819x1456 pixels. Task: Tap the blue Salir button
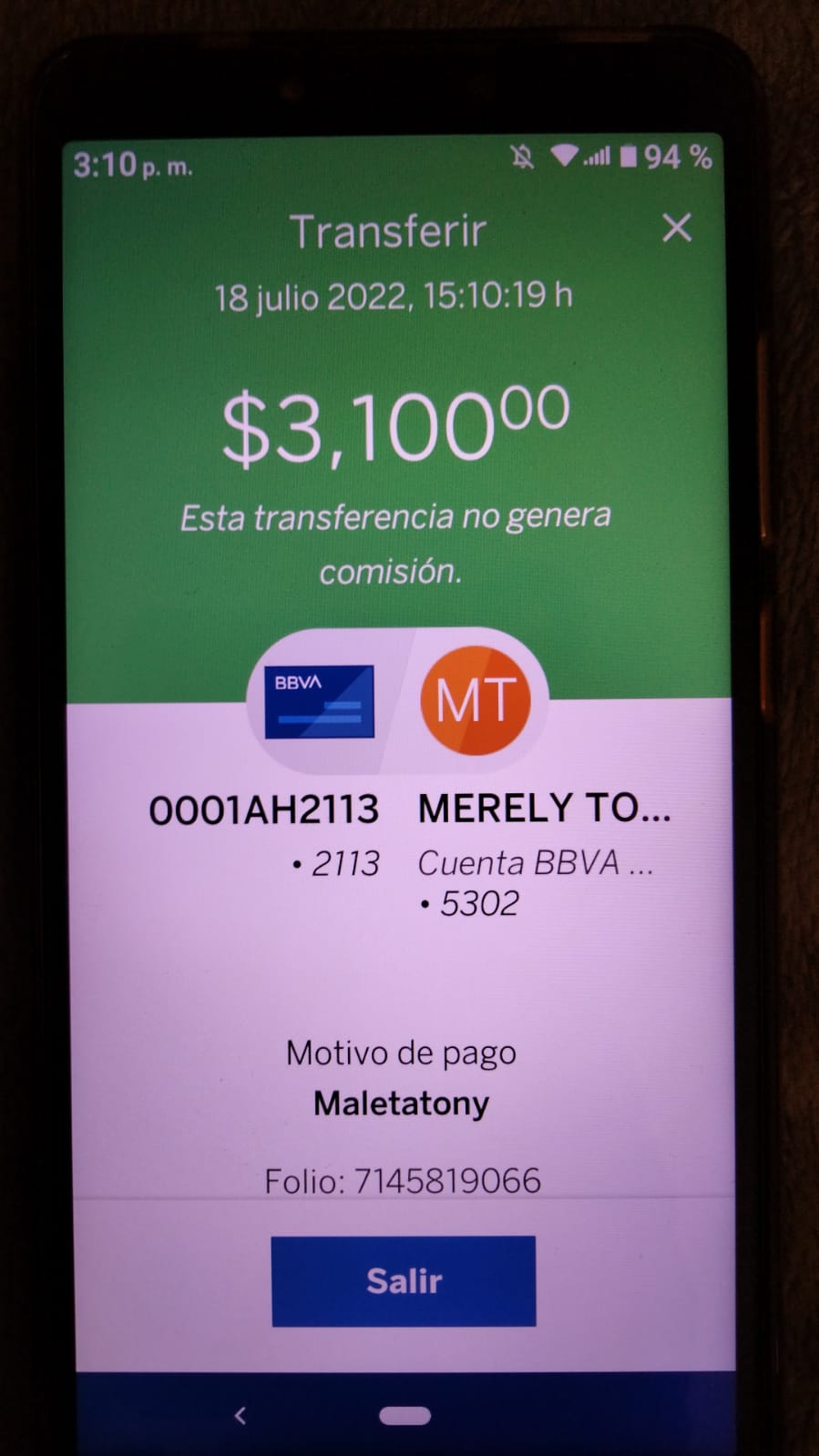click(x=404, y=1280)
